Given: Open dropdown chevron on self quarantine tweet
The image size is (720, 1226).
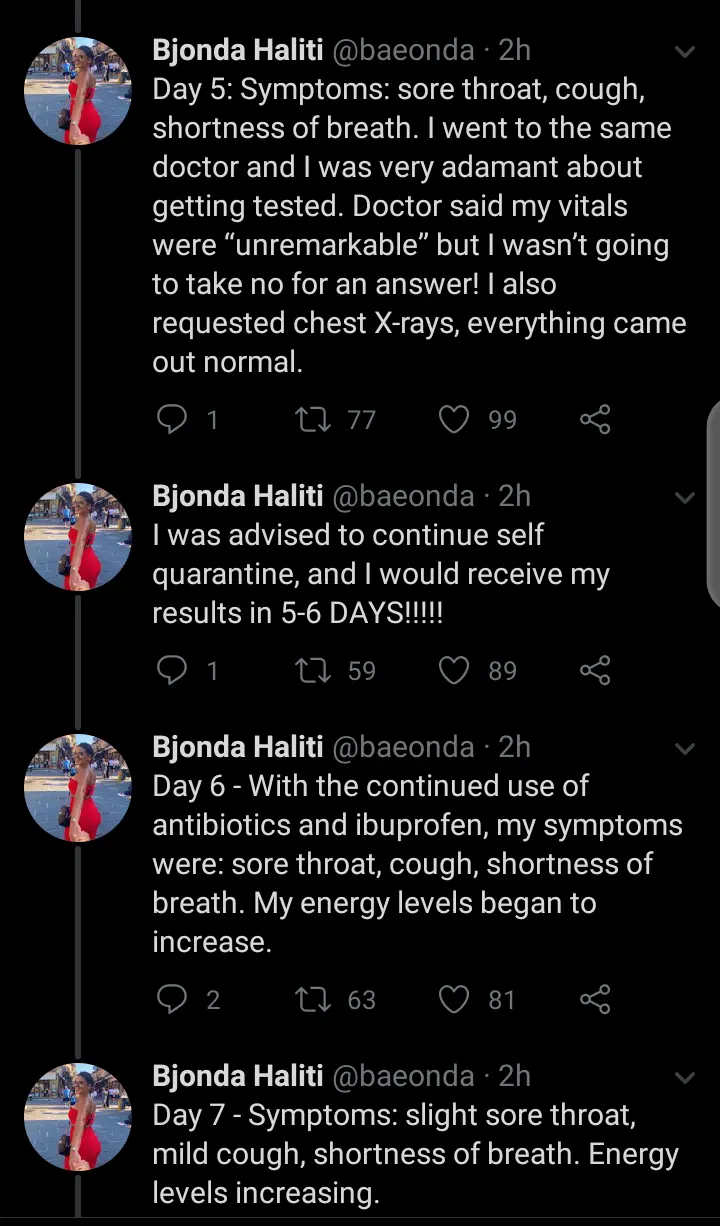Looking at the screenshot, I should (685, 497).
